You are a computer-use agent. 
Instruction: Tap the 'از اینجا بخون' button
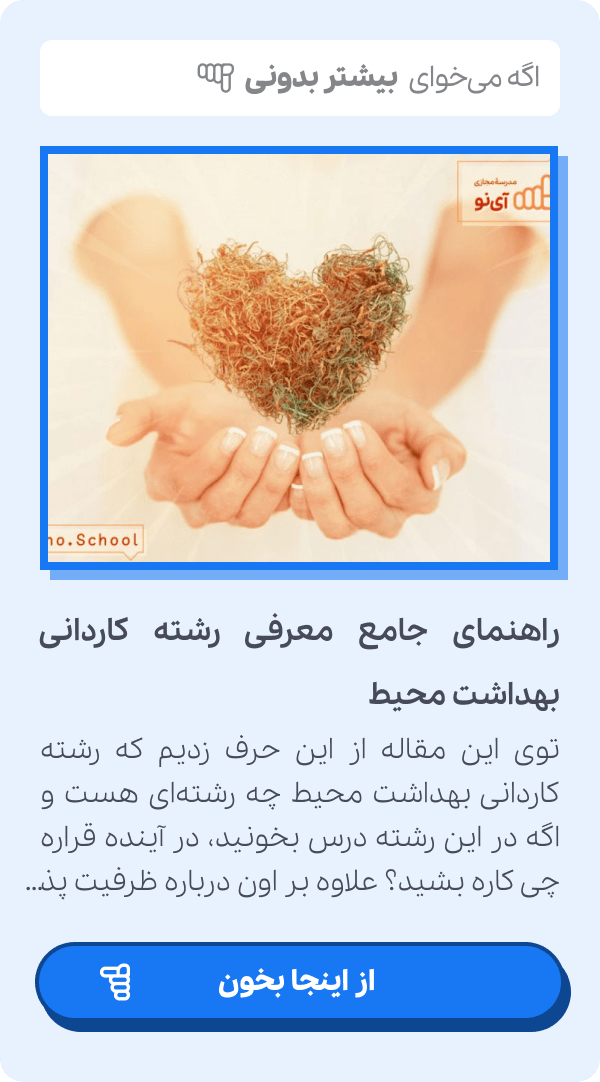click(299, 982)
